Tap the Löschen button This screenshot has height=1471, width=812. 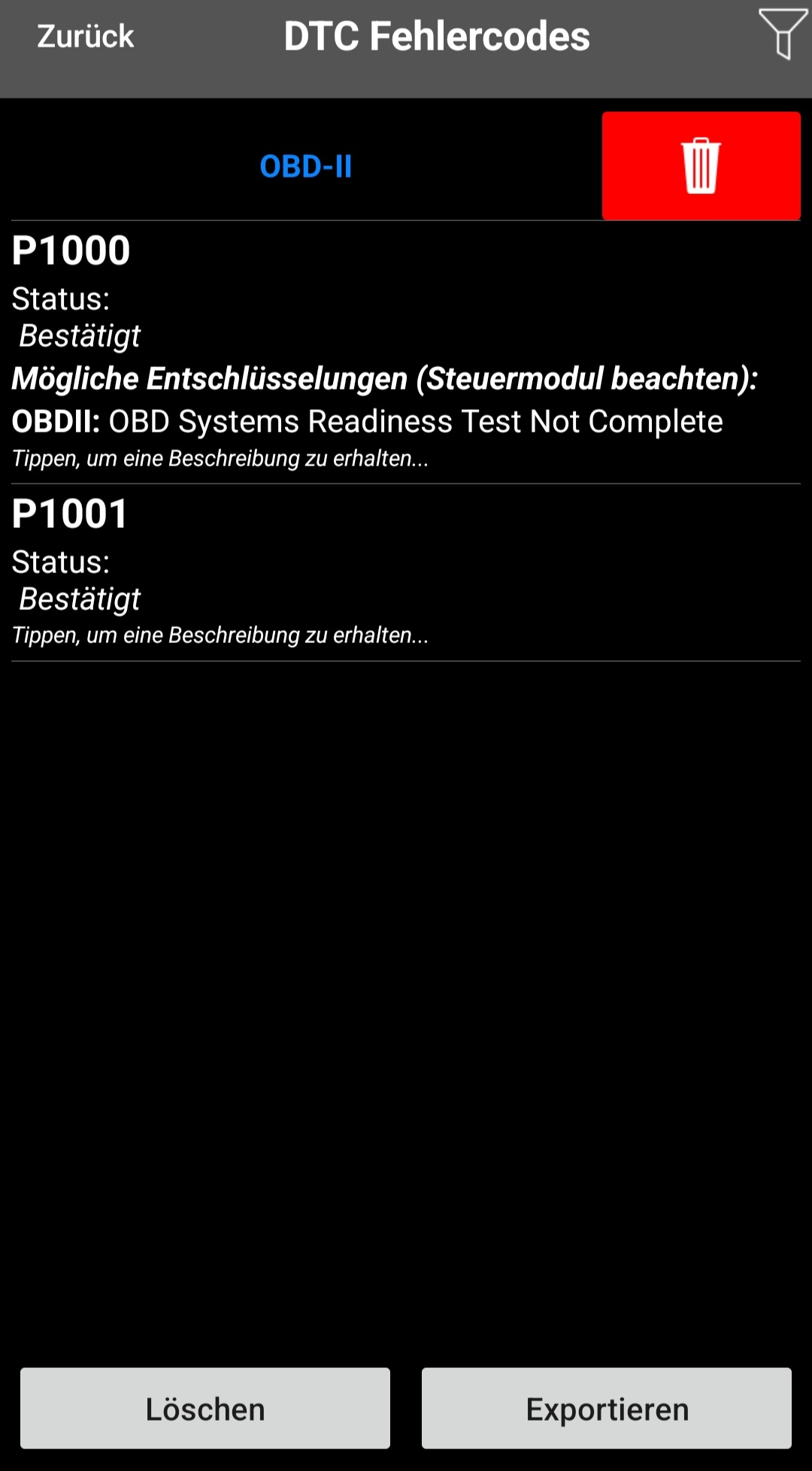205,1409
